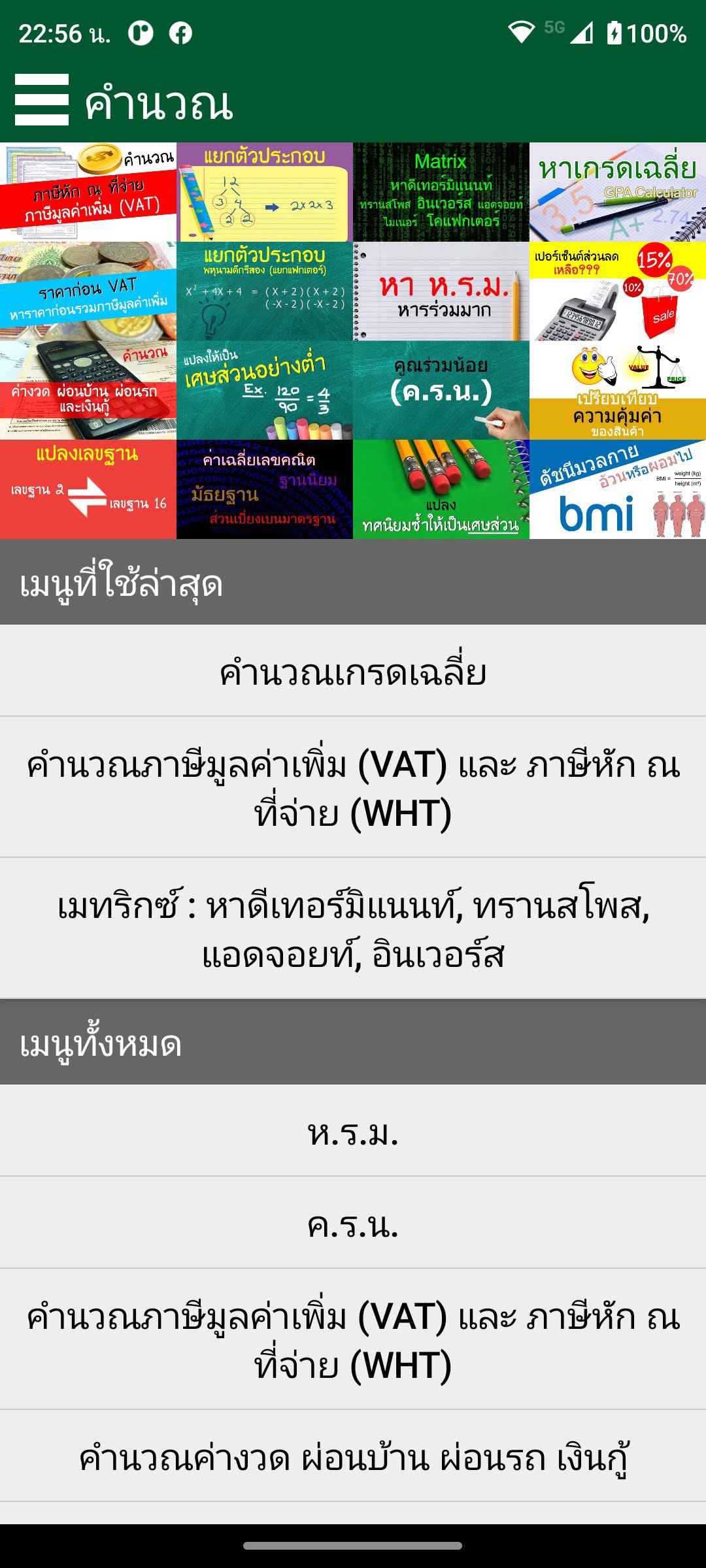The image size is (706, 1568).
Task: Open the red VAT and withholding tax picture tile
Action: pyautogui.click(x=88, y=192)
